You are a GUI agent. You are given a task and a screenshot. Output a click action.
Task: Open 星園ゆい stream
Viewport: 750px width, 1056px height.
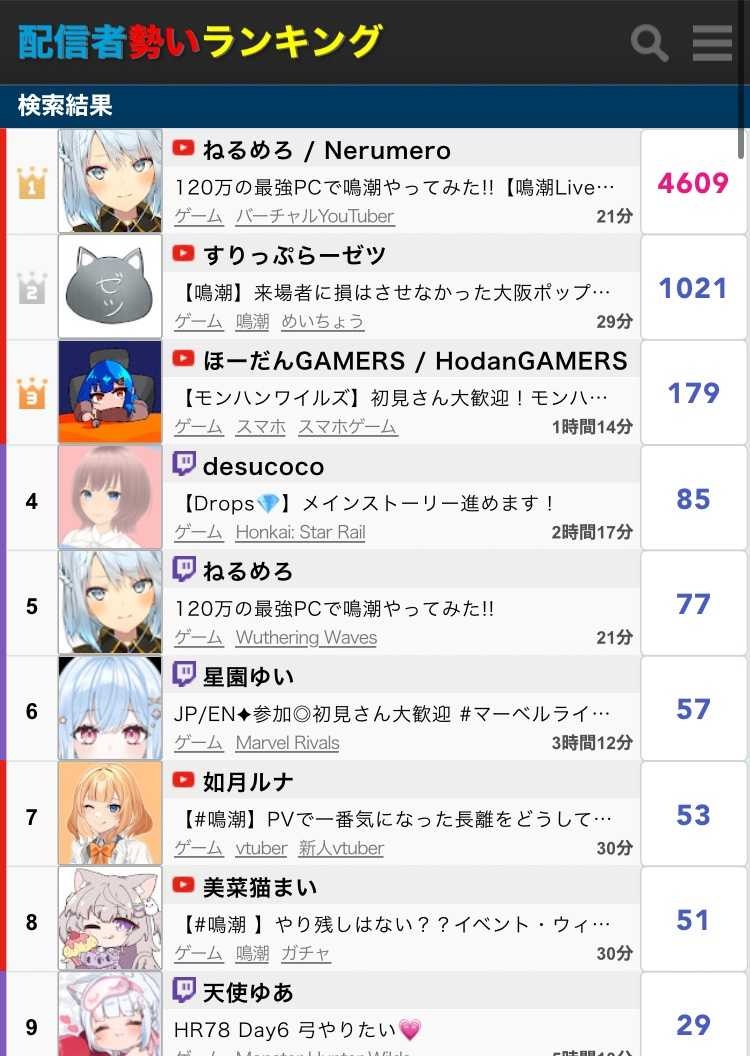(248, 677)
